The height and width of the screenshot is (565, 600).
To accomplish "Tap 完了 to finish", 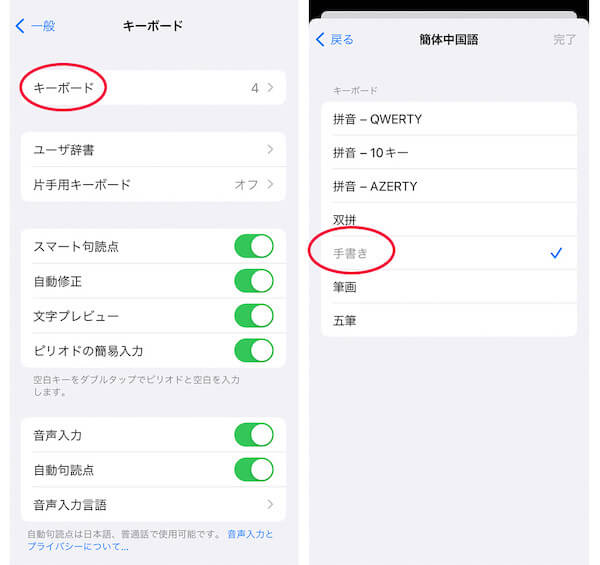I will (564, 40).
